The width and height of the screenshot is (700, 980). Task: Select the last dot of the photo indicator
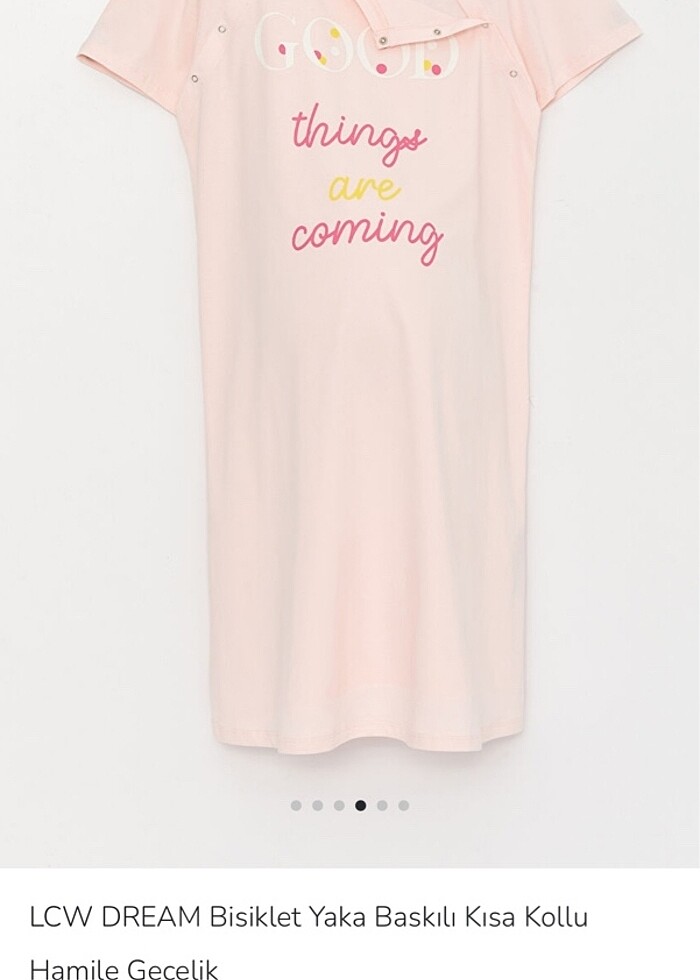coord(403,805)
